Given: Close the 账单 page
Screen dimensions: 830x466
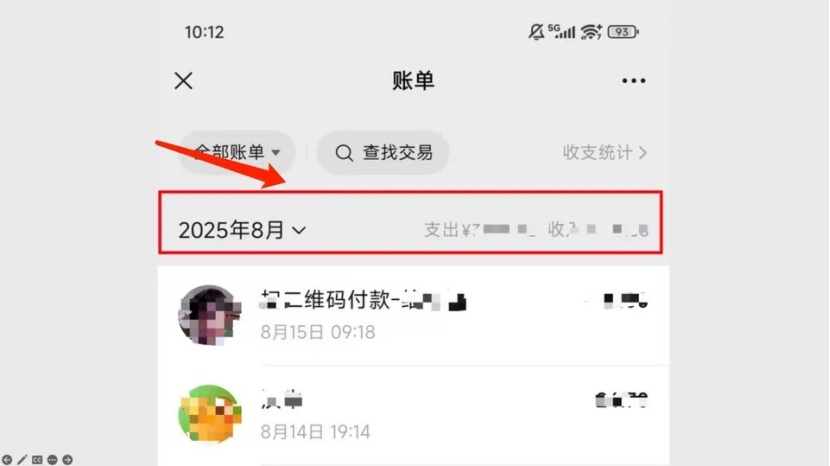Looking at the screenshot, I should point(184,81).
